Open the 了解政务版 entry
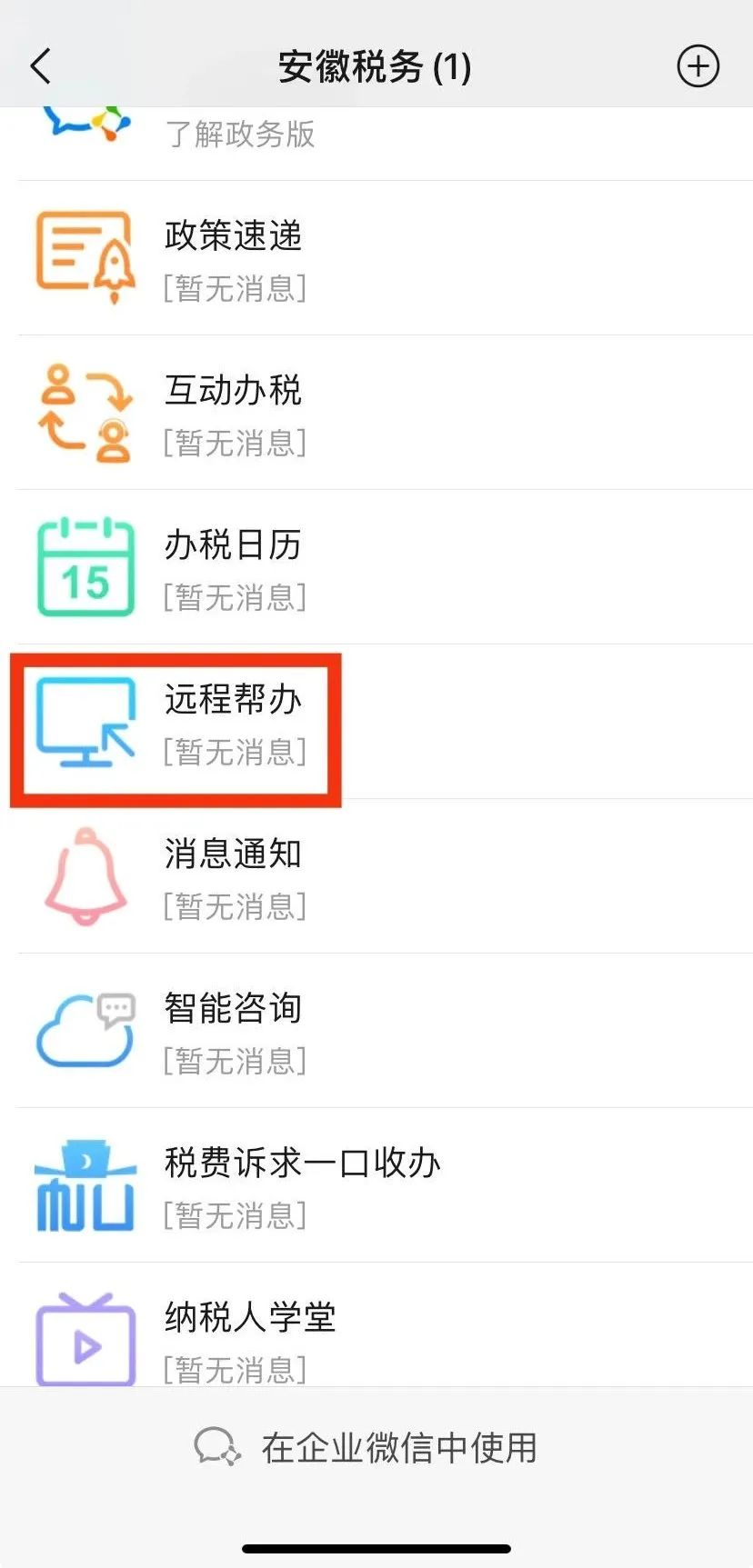753x1568 pixels. [376, 143]
